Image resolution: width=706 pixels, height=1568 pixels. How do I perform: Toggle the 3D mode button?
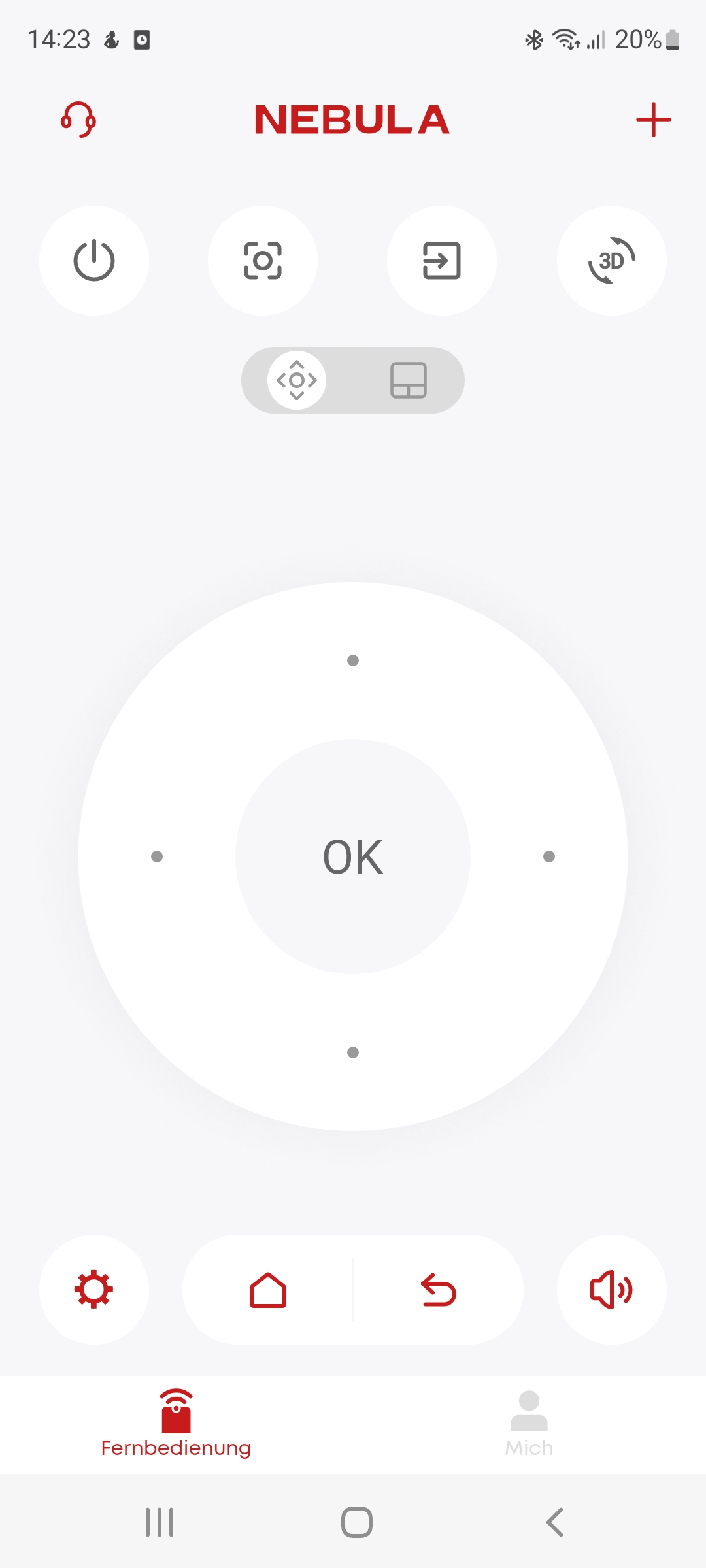pyautogui.click(x=612, y=261)
